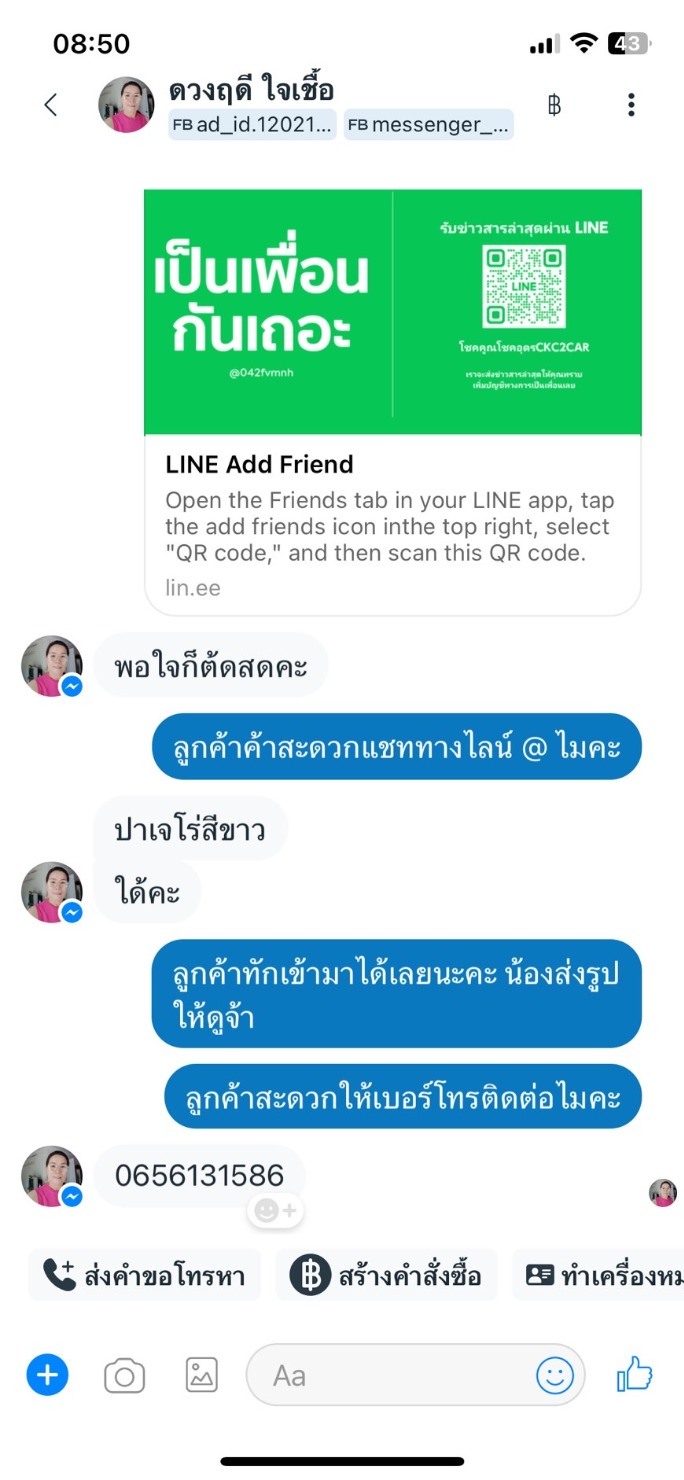This screenshot has height=1480, width=684.
Task: Tap สร้างคำสั่งซื้อ to create an order
Action: (386, 1276)
